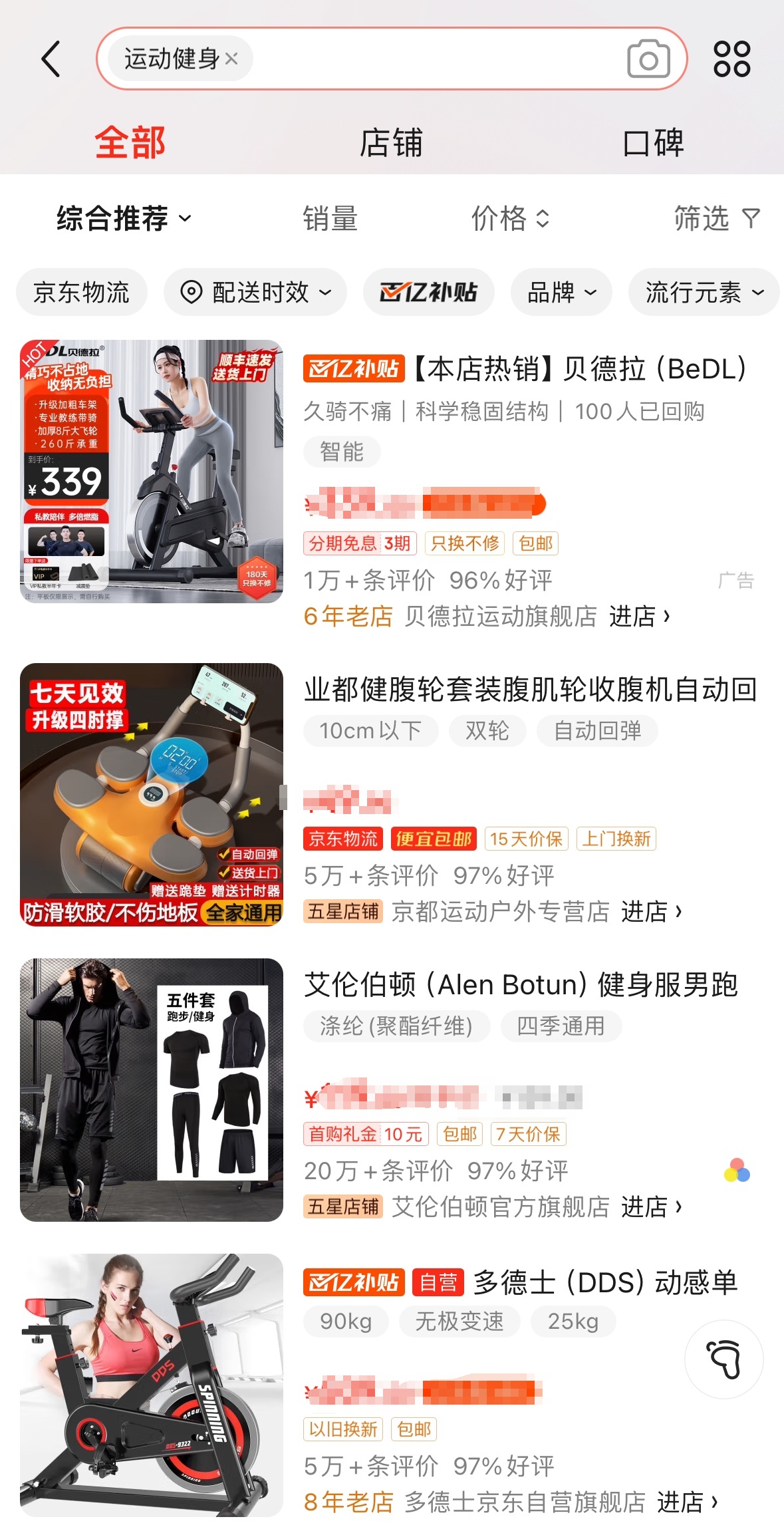This screenshot has height=1539, width=784.
Task: Remove the 运动健身 search tag
Action: pos(231,59)
